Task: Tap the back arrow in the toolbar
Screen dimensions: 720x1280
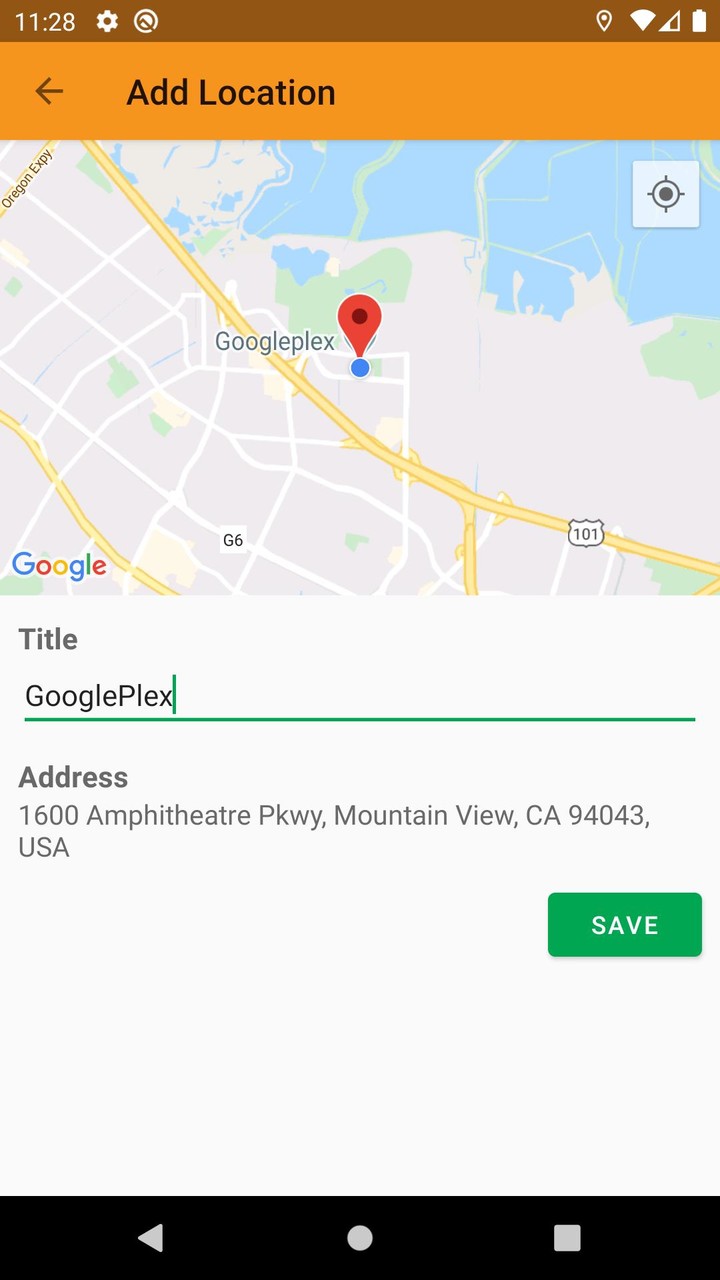Action: pos(48,91)
